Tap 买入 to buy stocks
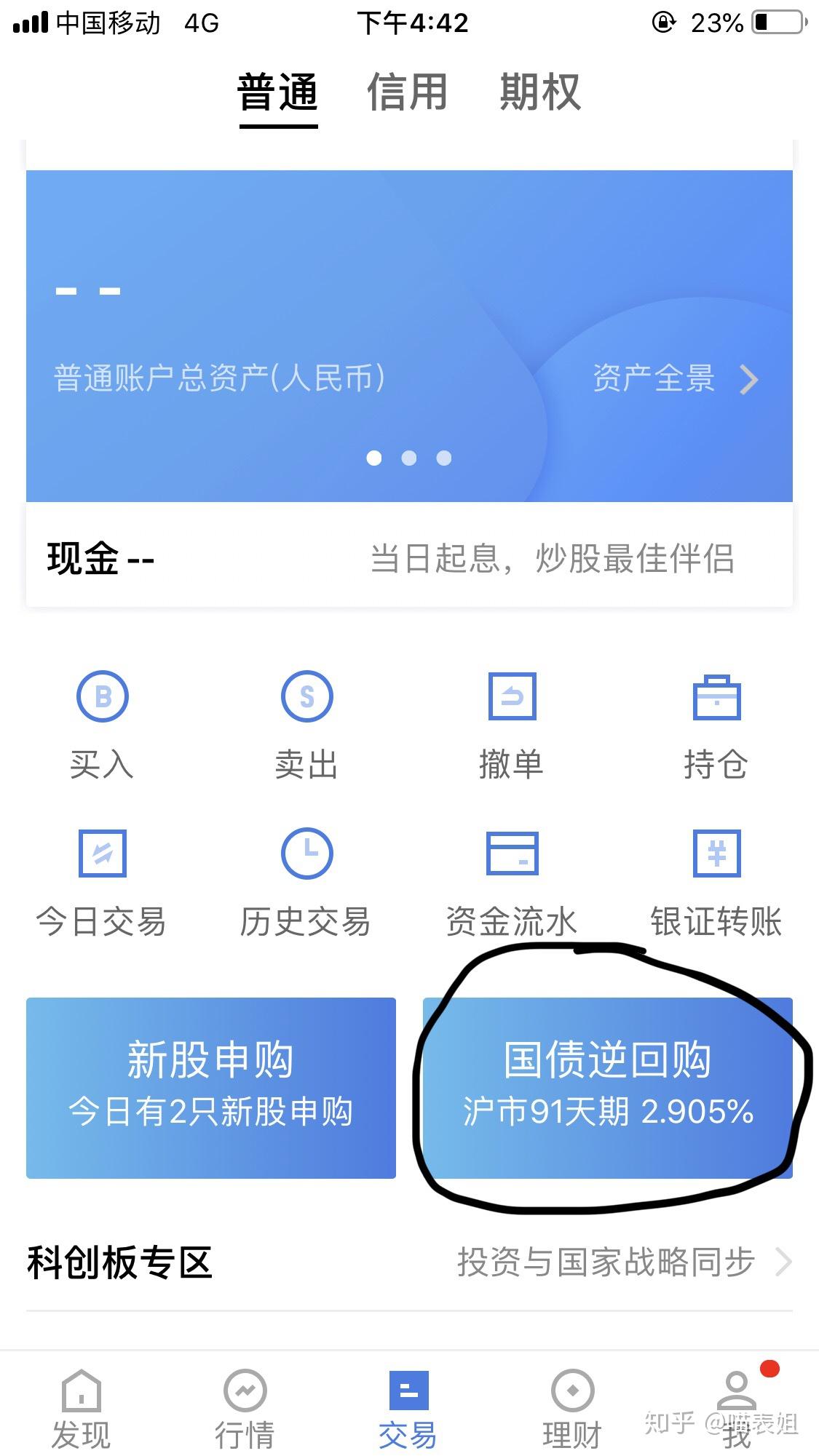Viewport: 819px width, 1456px height. point(102,725)
